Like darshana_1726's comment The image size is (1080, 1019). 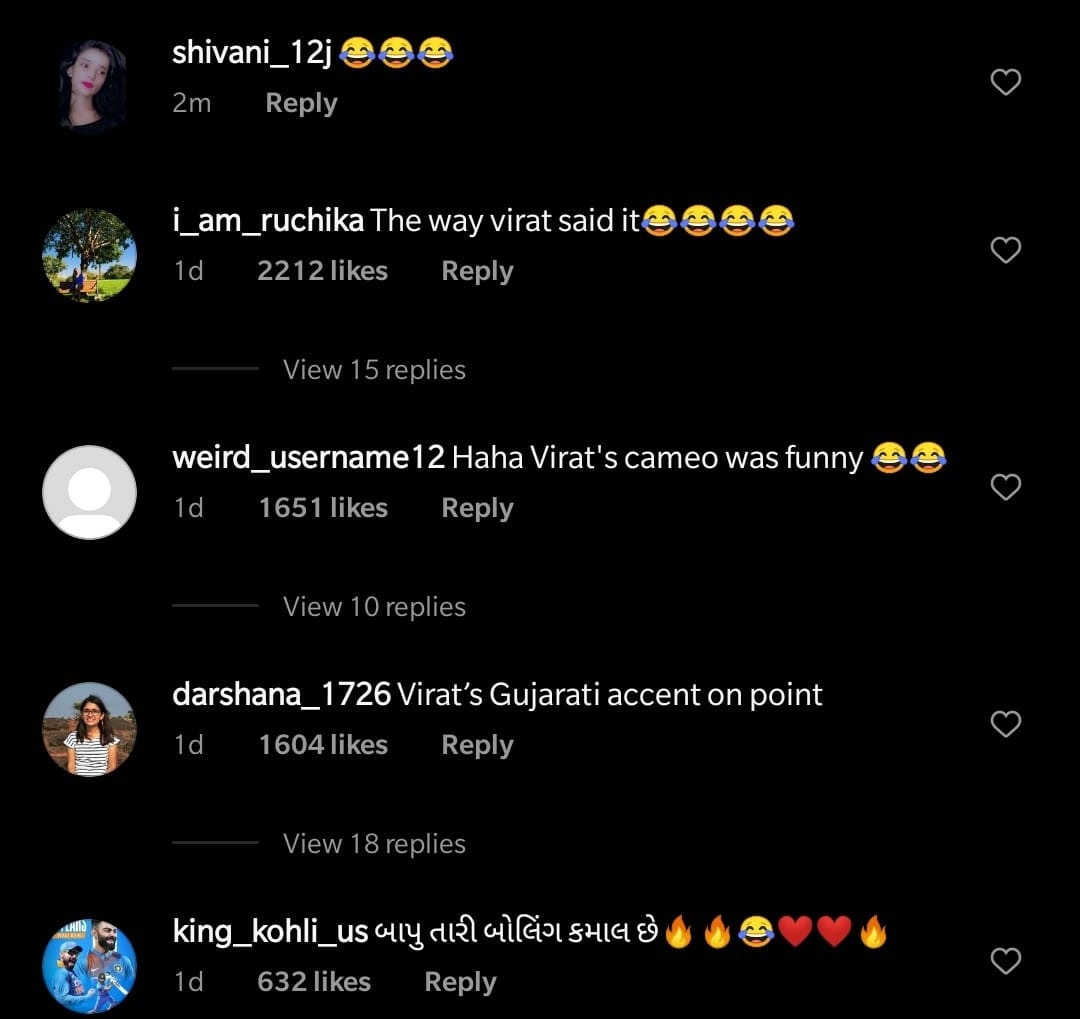tap(1005, 724)
